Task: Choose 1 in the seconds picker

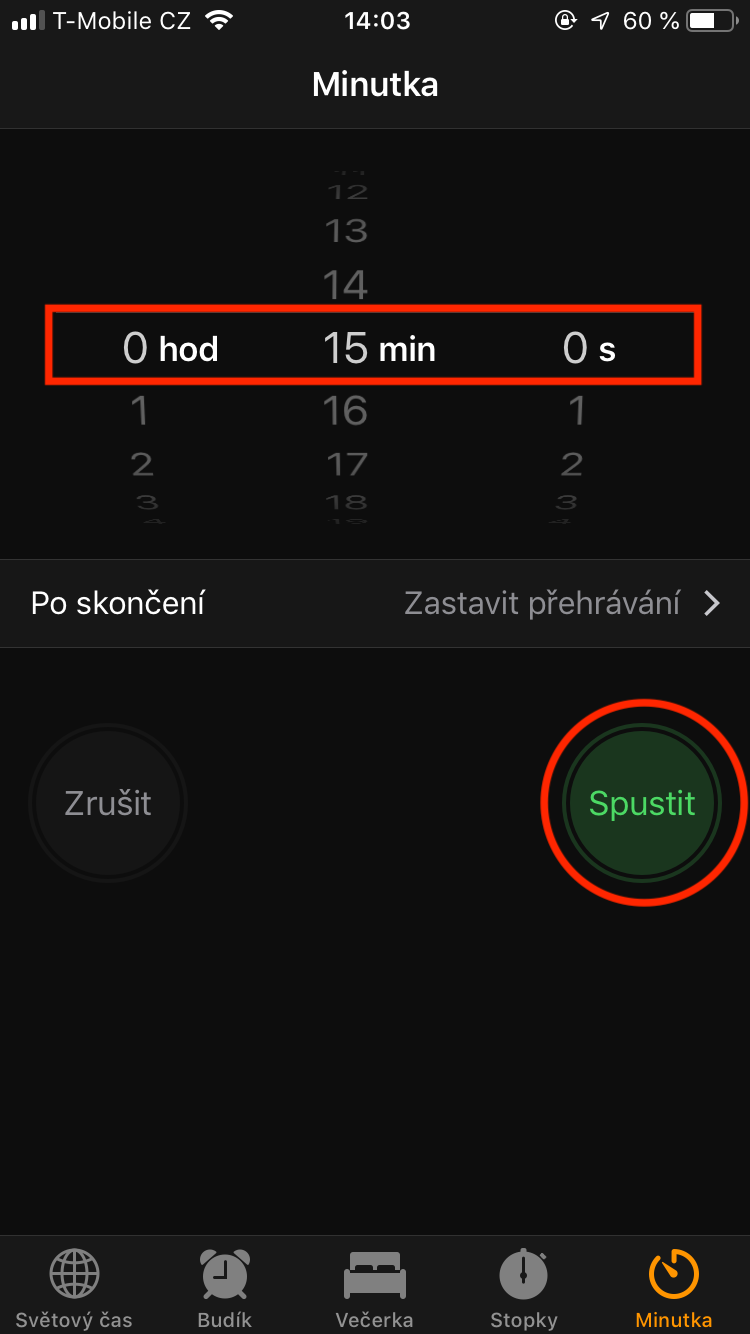Action: pyautogui.click(x=576, y=410)
